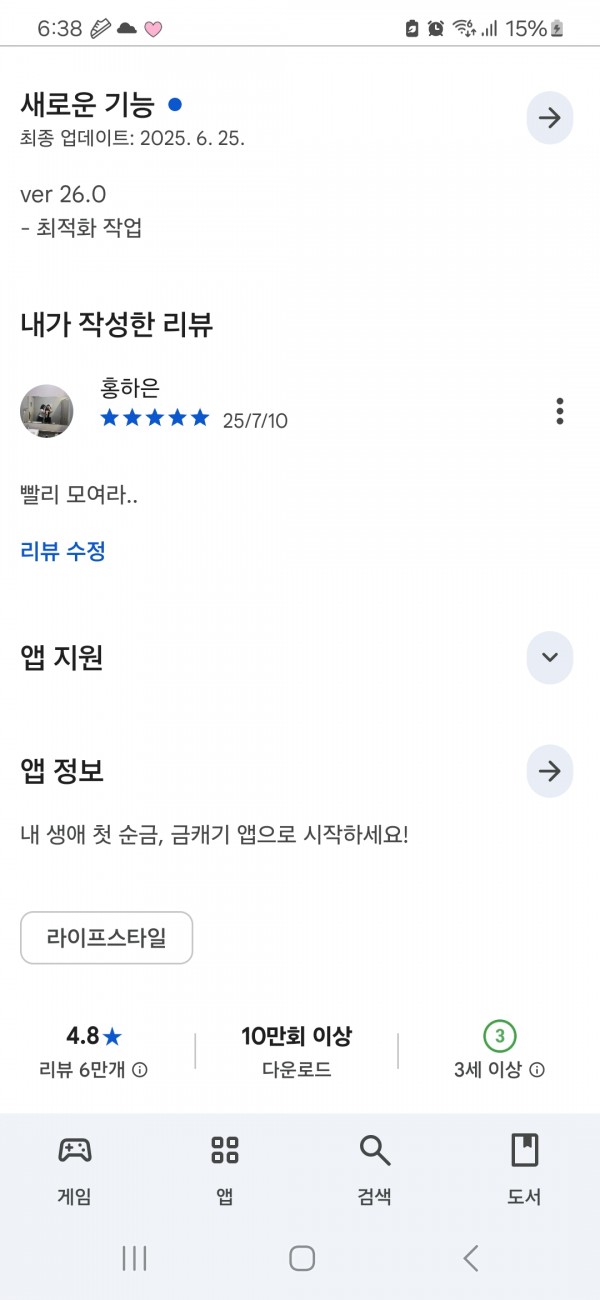Switch to the 검색 tab

[375, 1170]
